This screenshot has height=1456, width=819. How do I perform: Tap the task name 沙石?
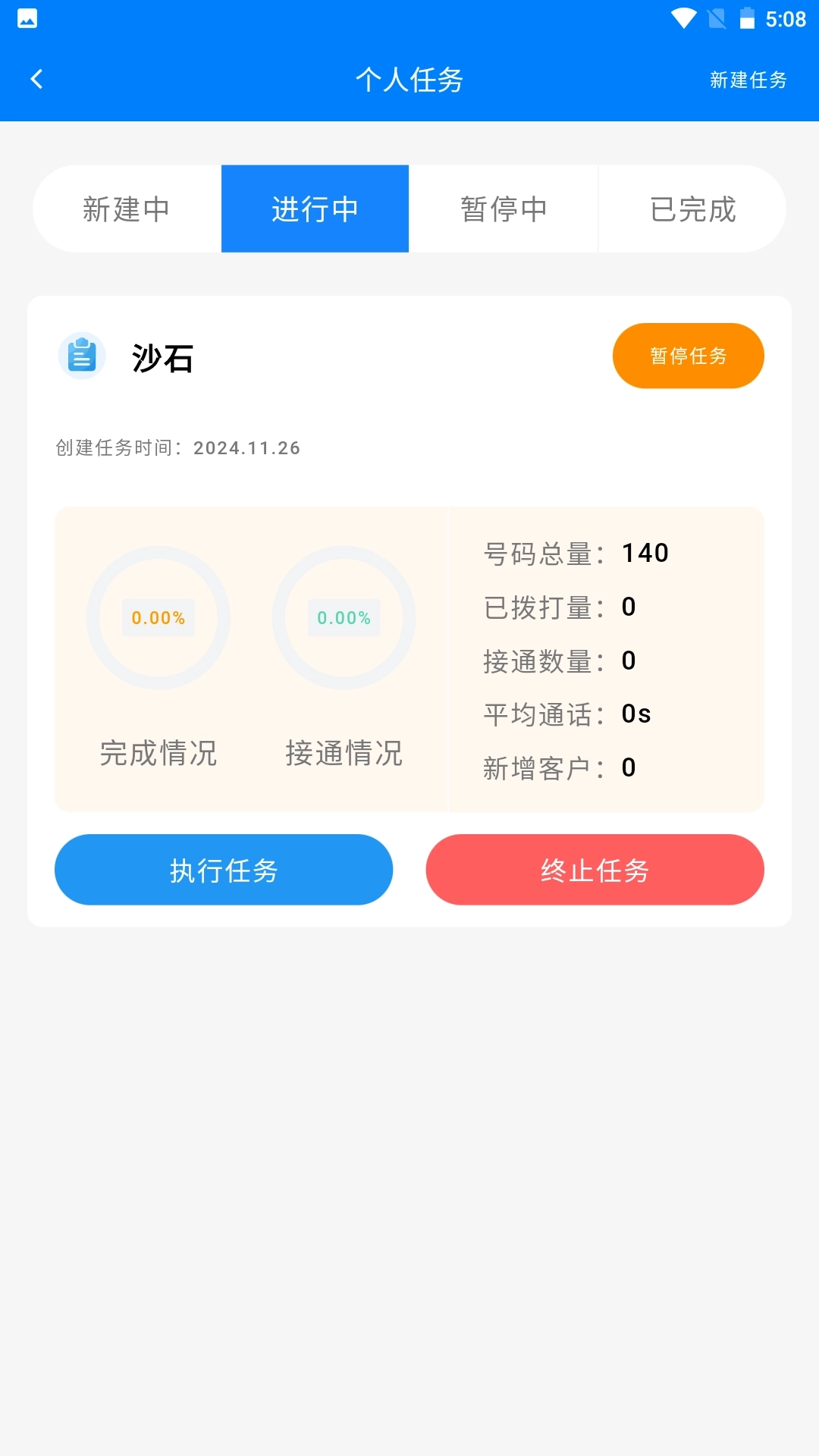(162, 358)
